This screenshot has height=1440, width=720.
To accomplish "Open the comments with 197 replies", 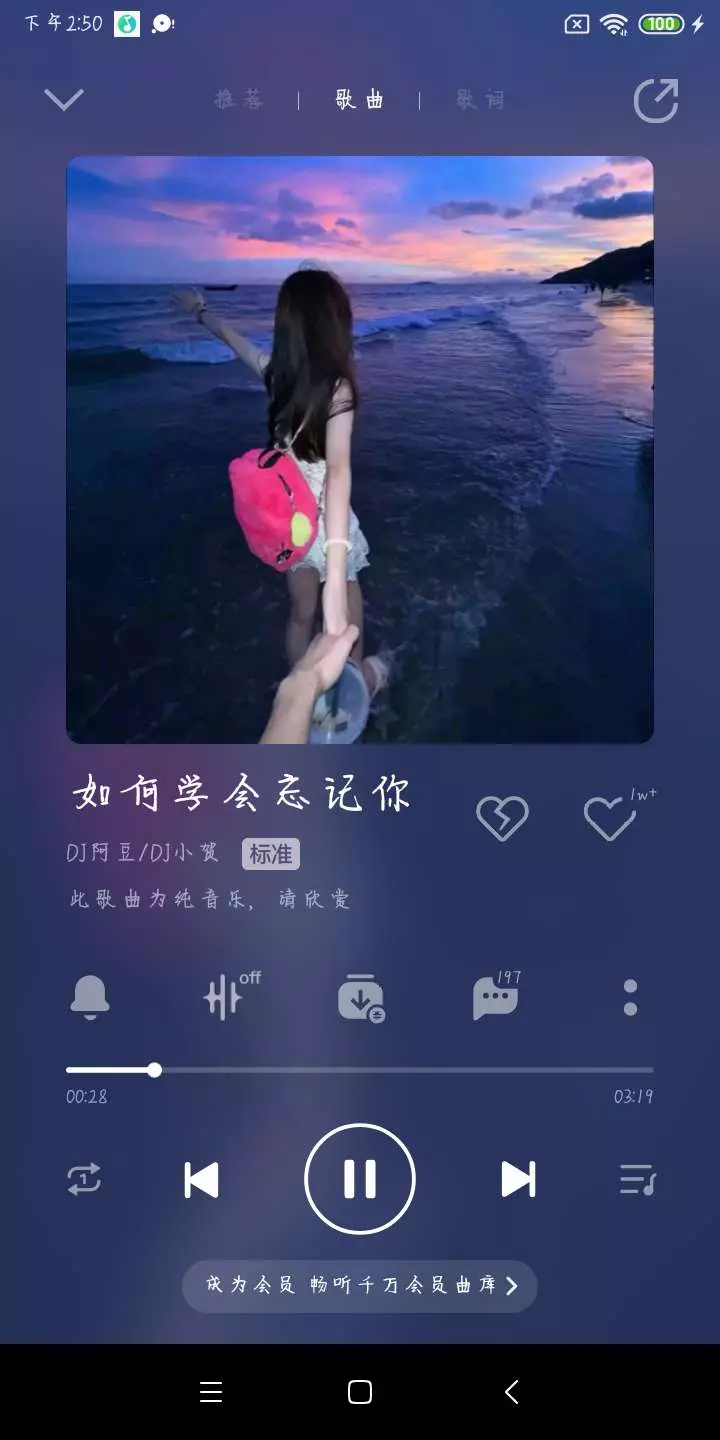I will pos(495,997).
